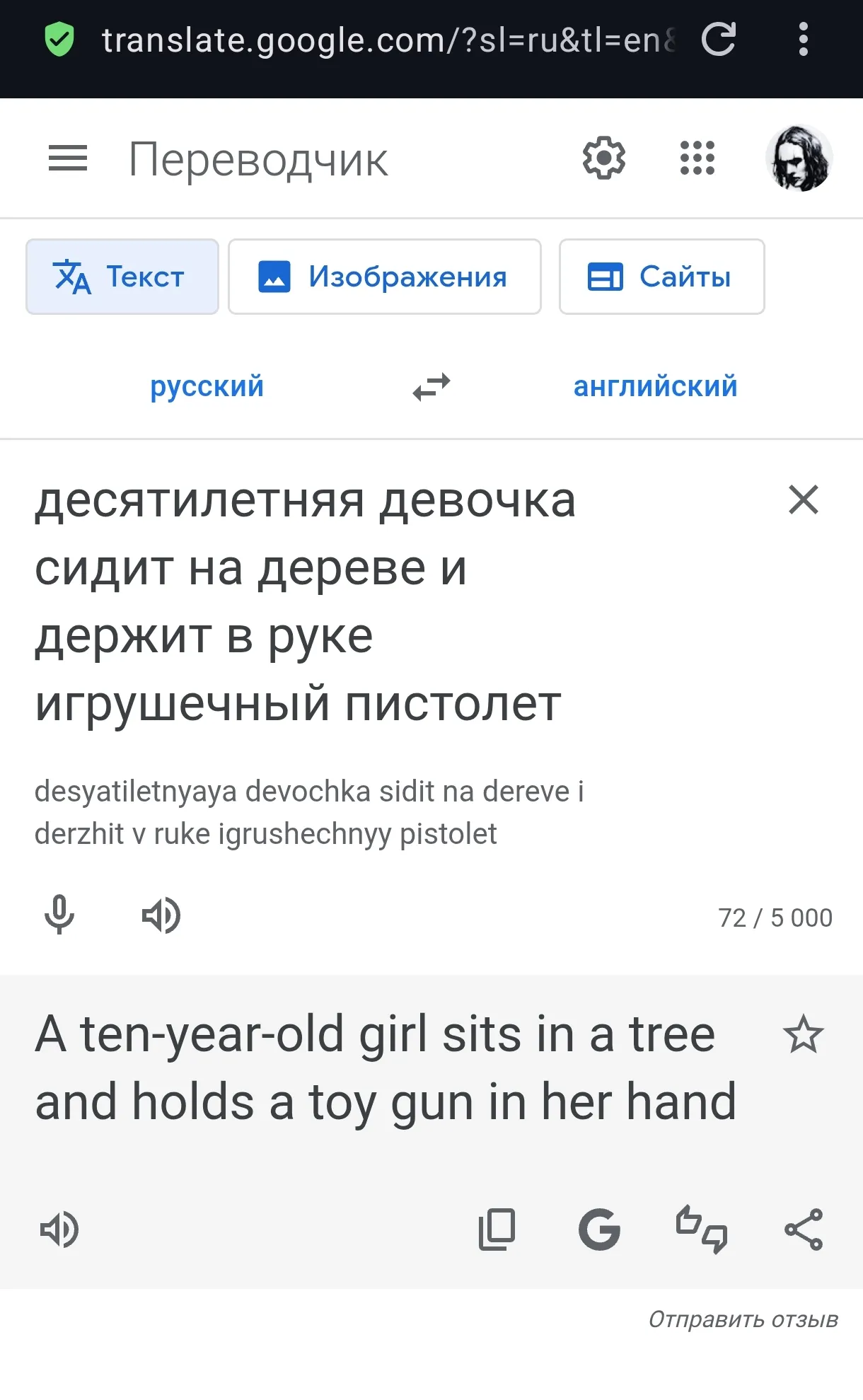Screen dimensions: 863x1400
Task: Rate this translation with thumbs
Action: tap(701, 1230)
